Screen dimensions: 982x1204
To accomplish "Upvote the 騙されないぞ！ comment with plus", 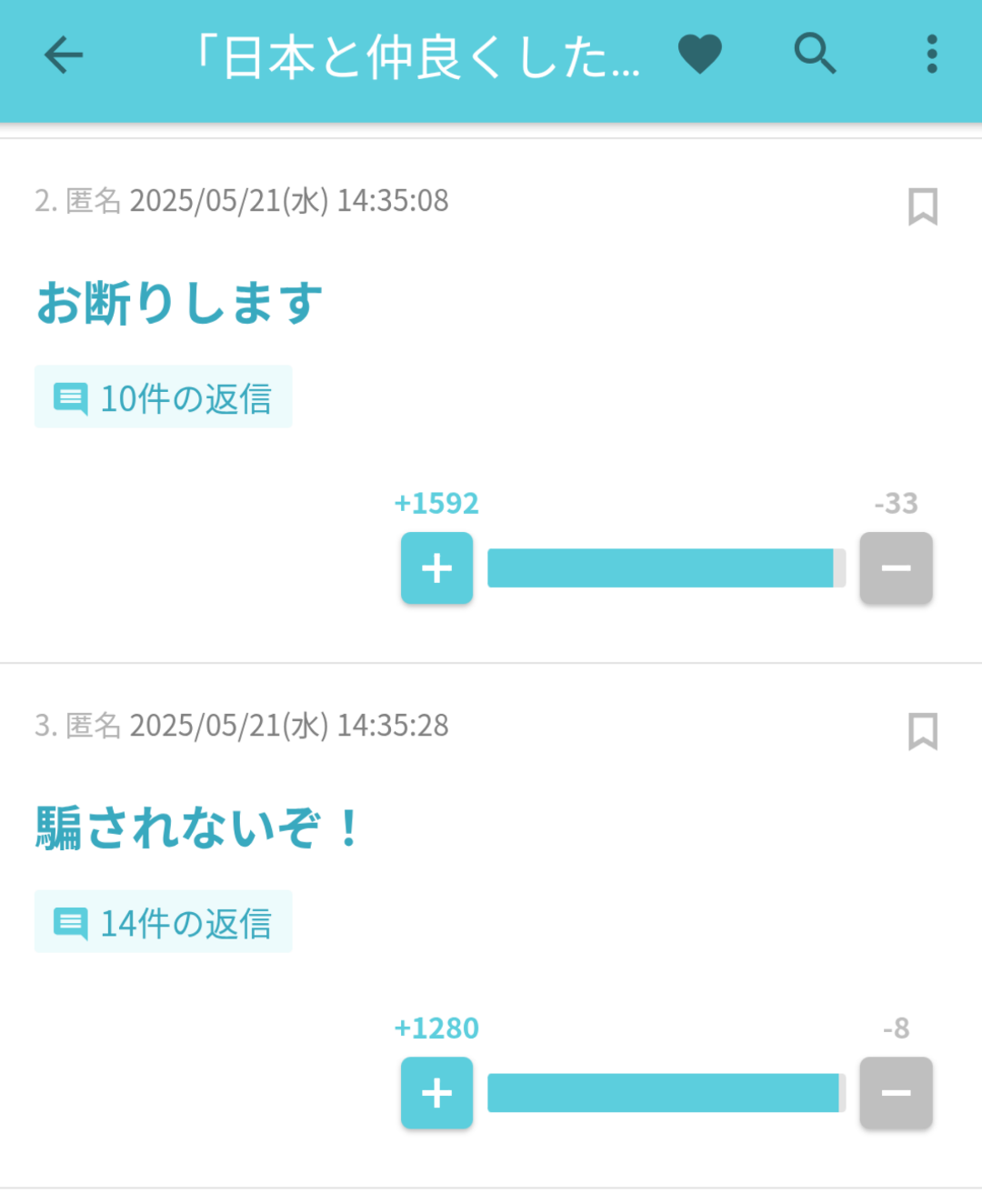I will point(436,1093).
